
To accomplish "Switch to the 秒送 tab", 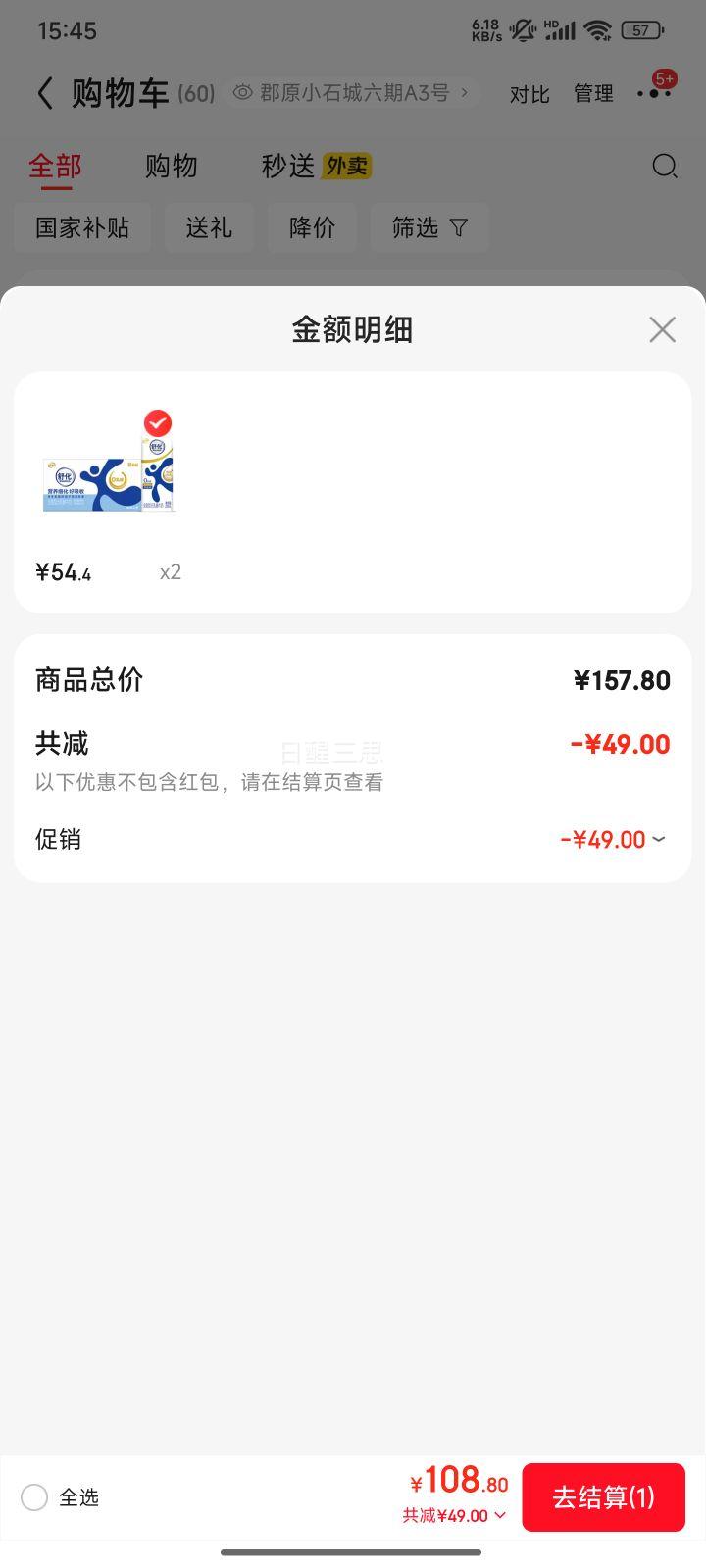I will pyautogui.click(x=290, y=166).
